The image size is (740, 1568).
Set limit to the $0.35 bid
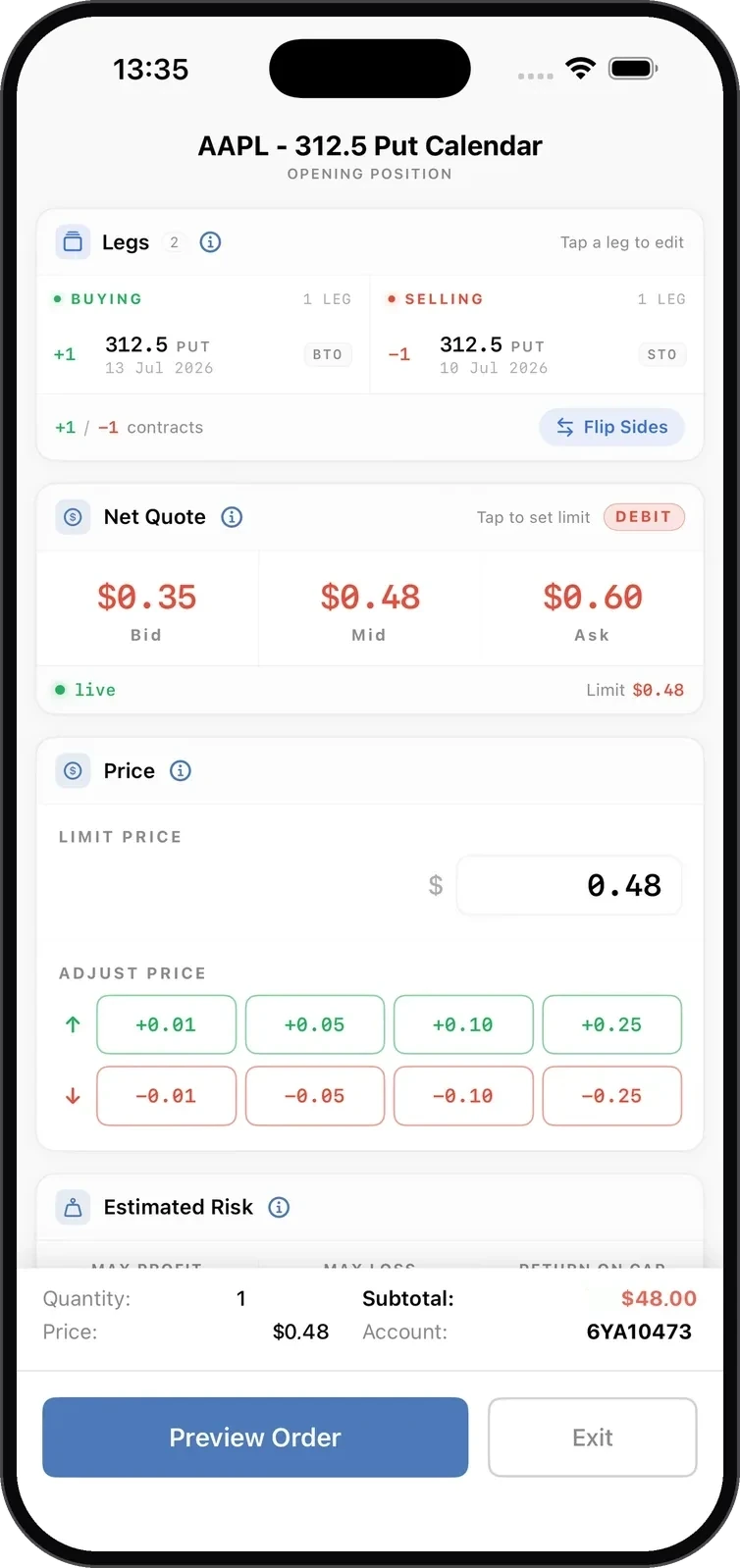coord(147,609)
